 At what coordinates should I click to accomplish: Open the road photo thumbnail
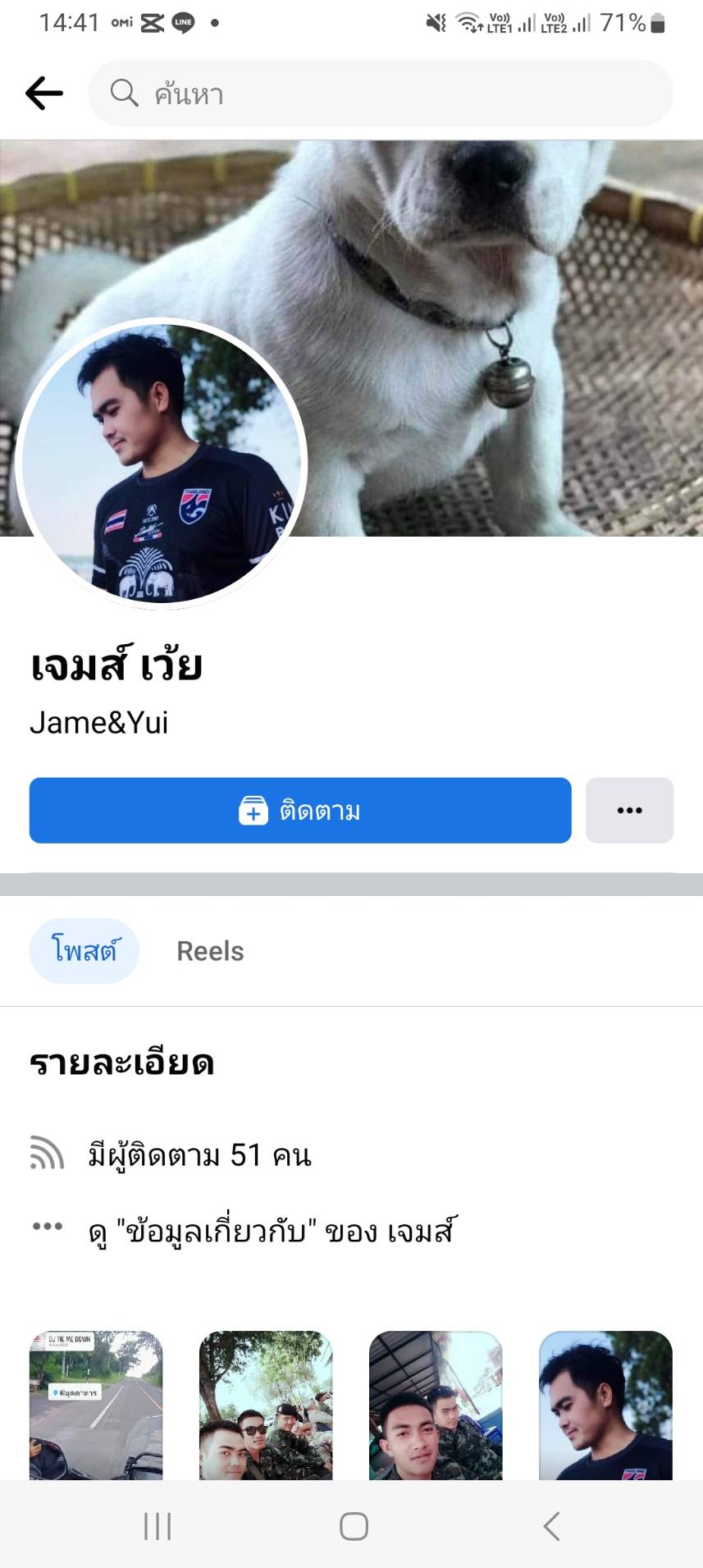[x=96, y=1405]
